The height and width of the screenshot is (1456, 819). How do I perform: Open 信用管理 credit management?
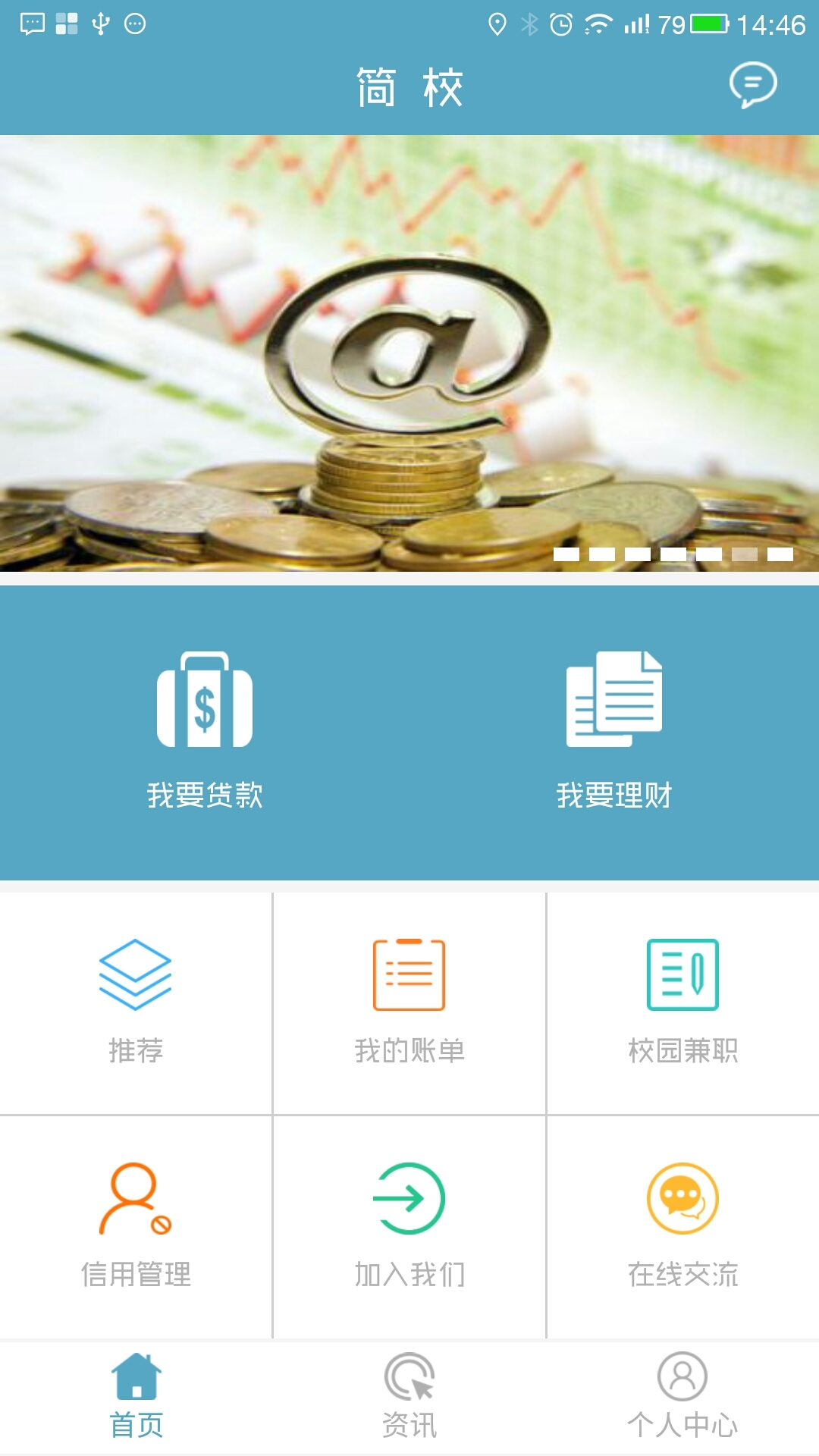pos(136,1225)
